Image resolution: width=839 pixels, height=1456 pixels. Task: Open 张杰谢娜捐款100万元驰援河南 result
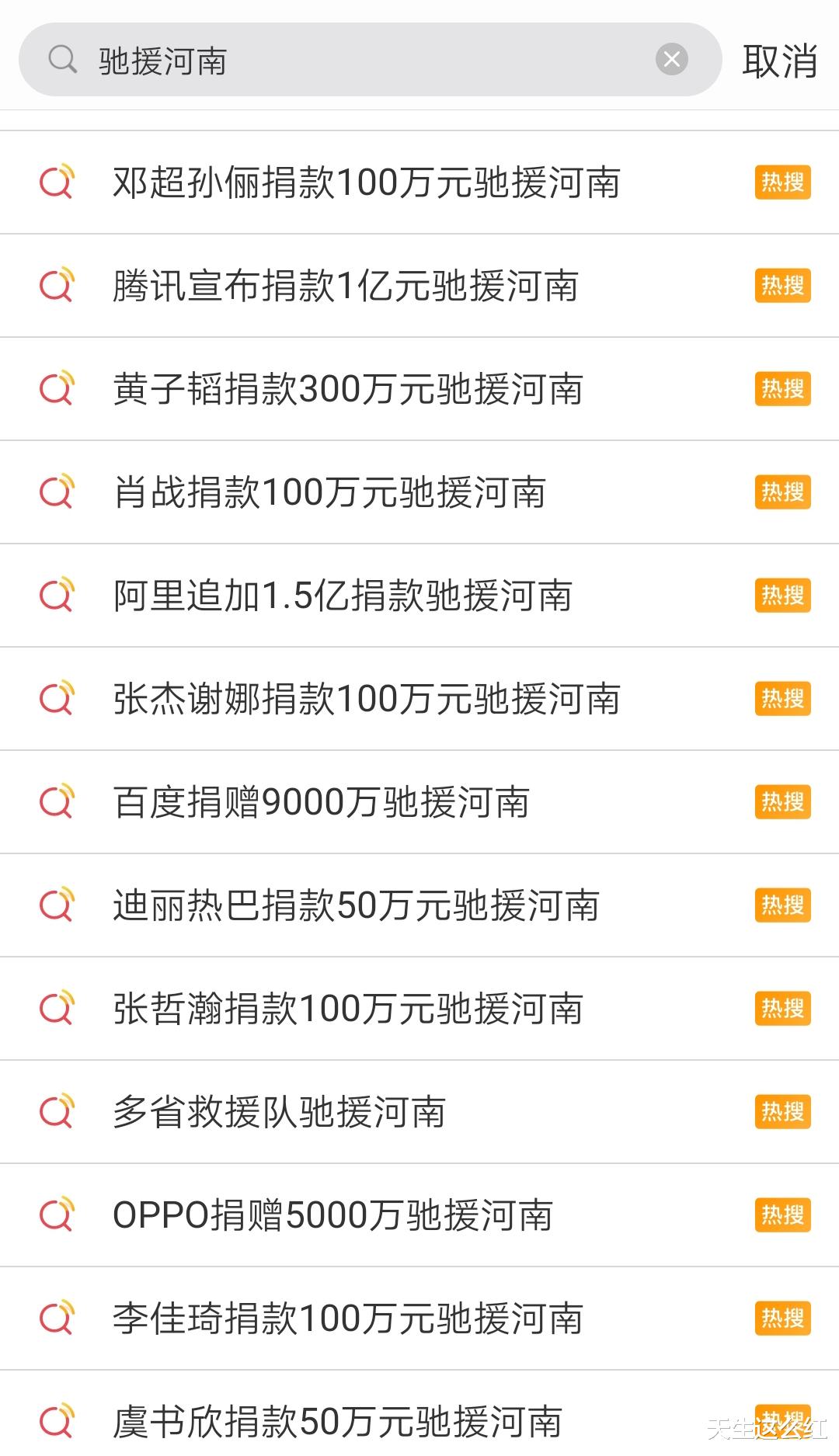(x=365, y=698)
